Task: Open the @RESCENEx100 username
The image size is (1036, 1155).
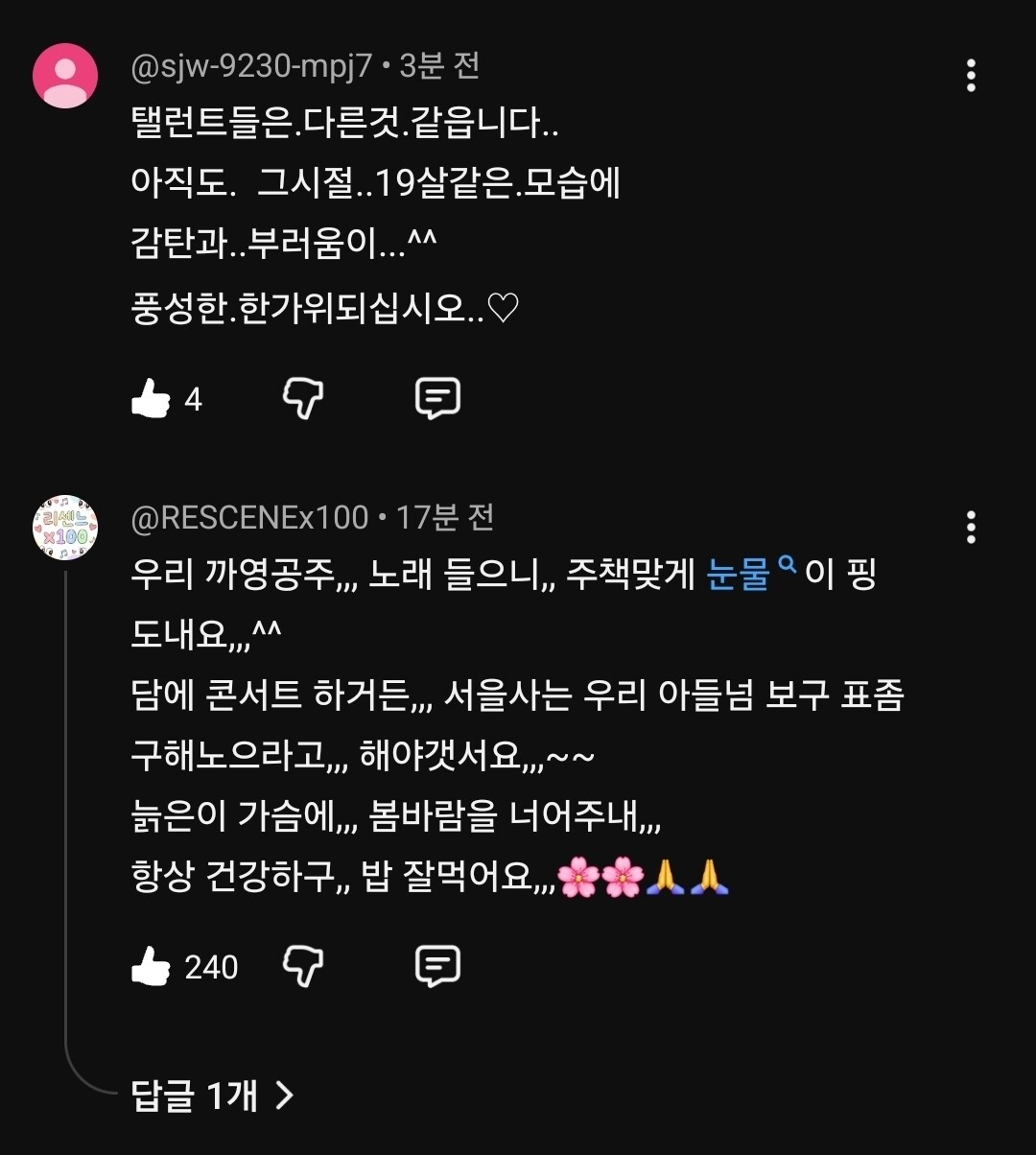Action: click(x=249, y=518)
